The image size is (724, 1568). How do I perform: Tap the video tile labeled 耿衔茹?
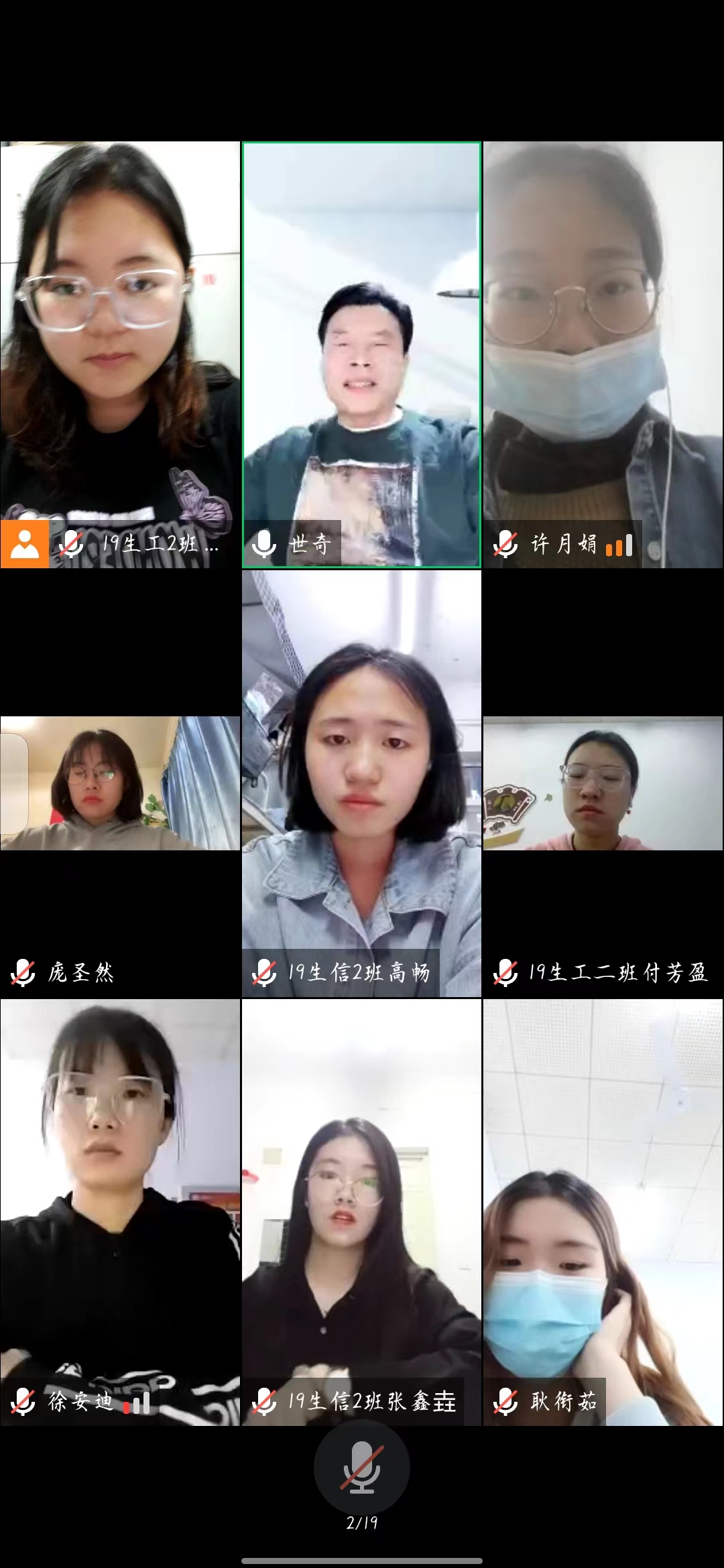pyautogui.click(x=603, y=1212)
